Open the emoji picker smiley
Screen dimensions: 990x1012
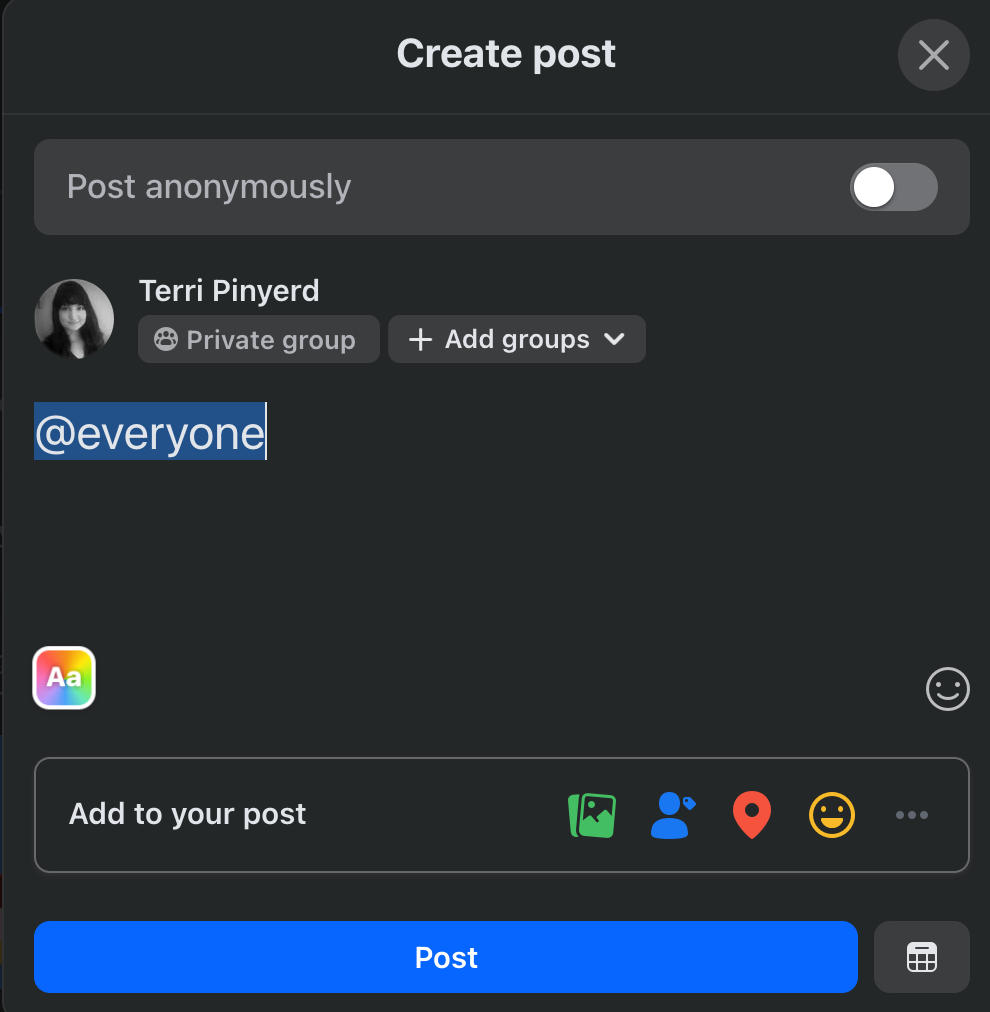click(x=947, y=689)
